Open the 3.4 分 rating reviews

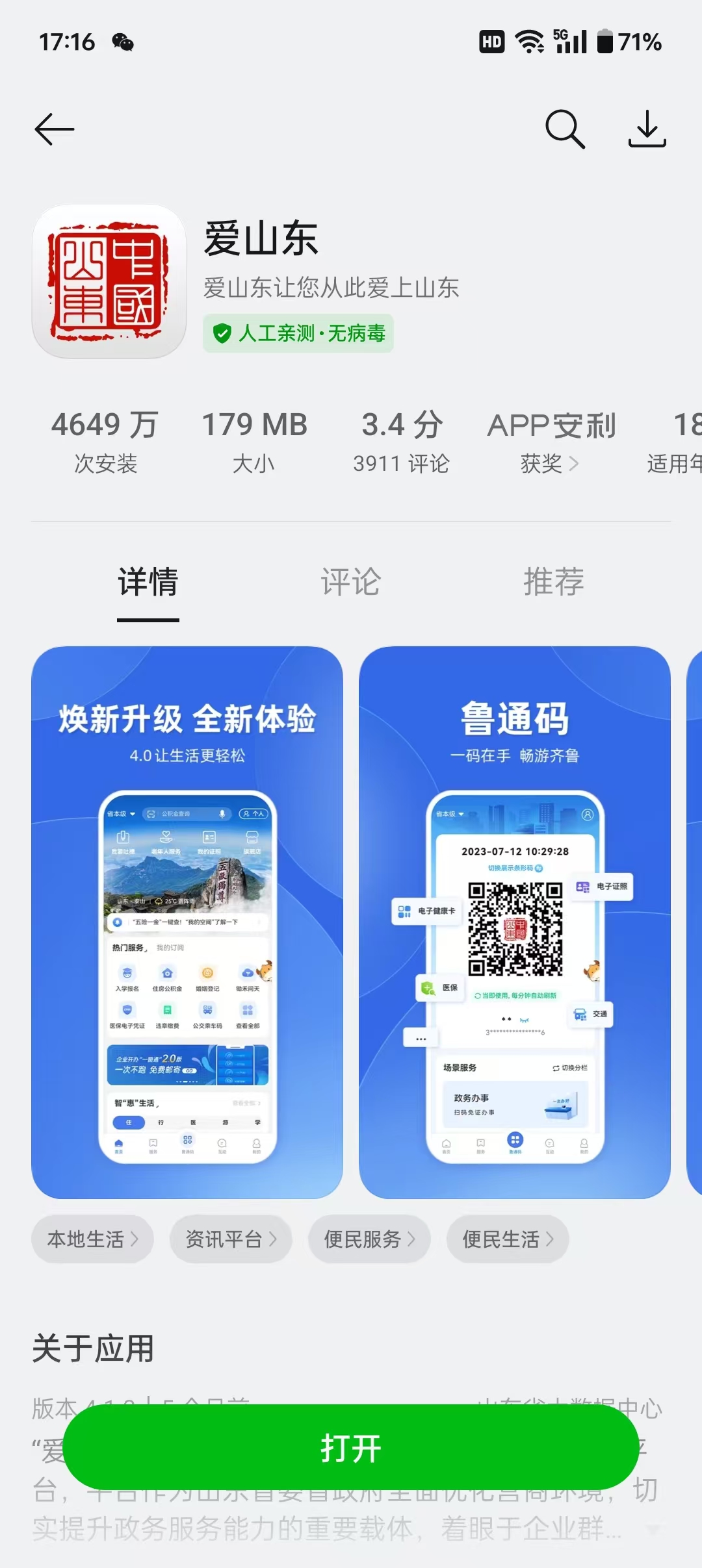401,442
